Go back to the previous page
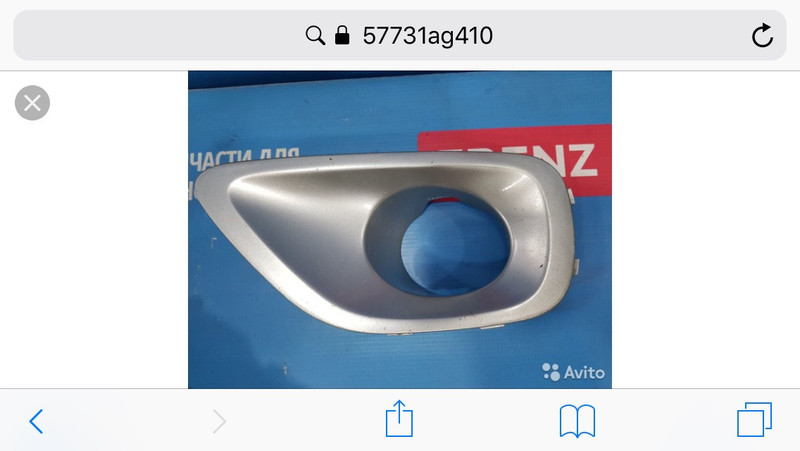The height and width of the screenshot is (451, 800). (x=36, y=421)
